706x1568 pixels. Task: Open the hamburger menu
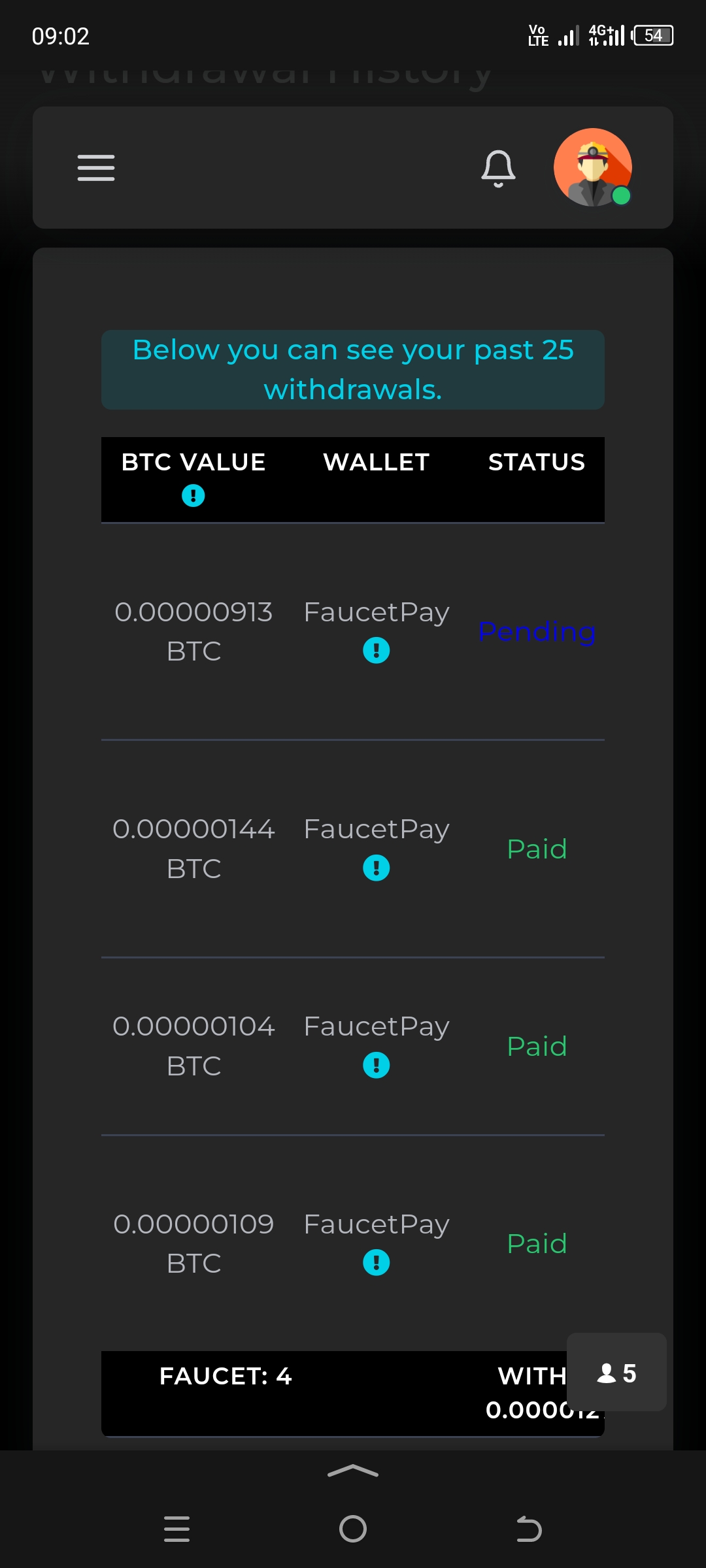96,168
